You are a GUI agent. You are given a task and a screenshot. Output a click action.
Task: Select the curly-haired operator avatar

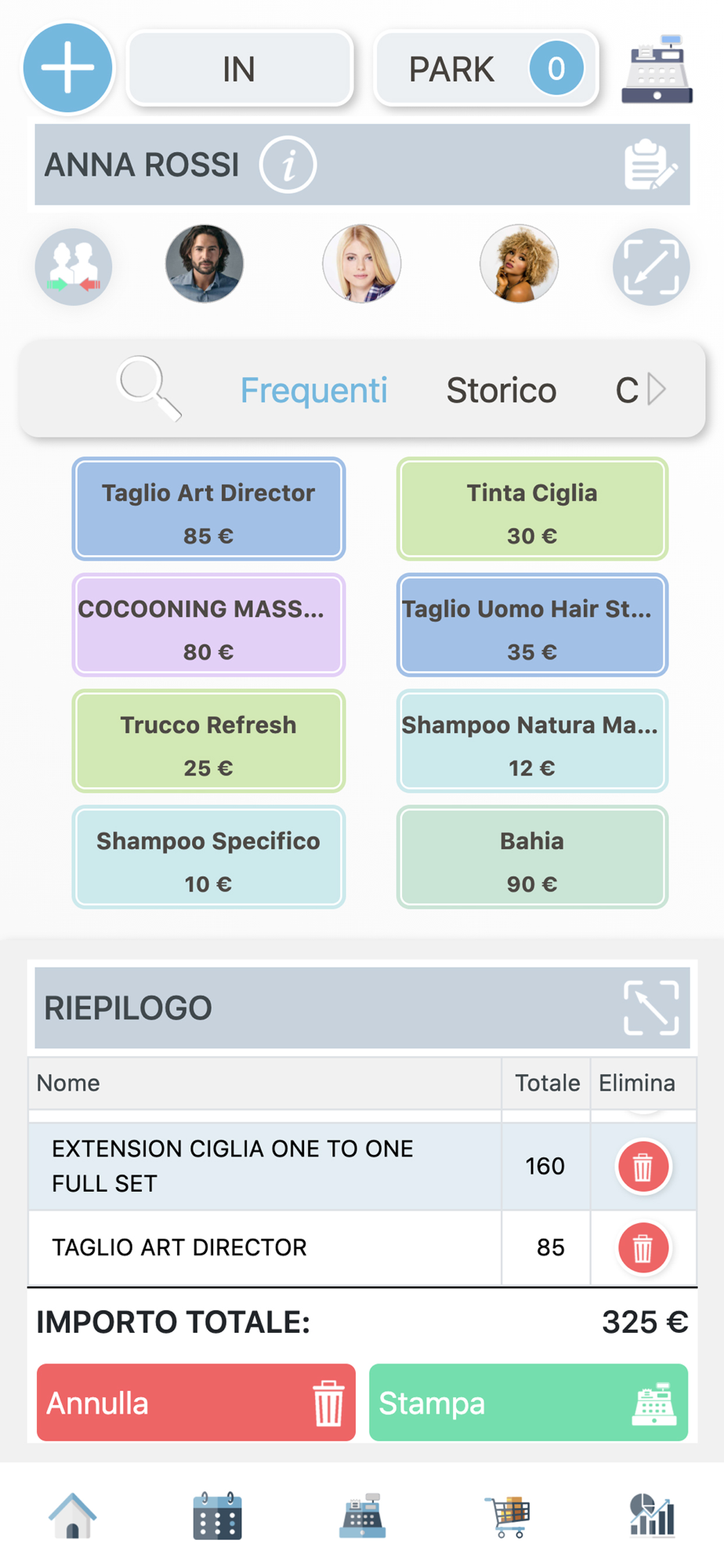[x=519, y=263]
